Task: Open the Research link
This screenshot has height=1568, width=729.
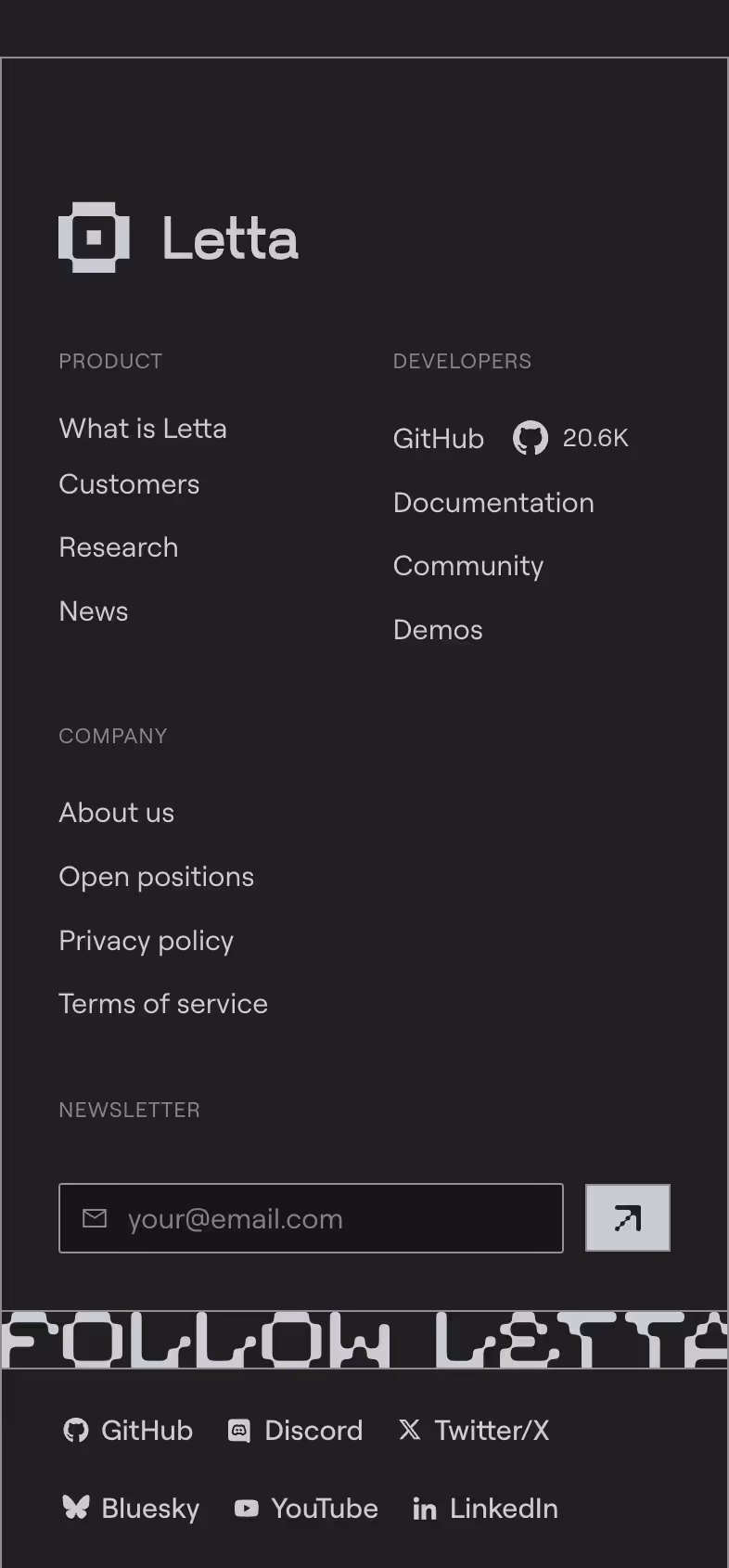Action: (118, 547)
